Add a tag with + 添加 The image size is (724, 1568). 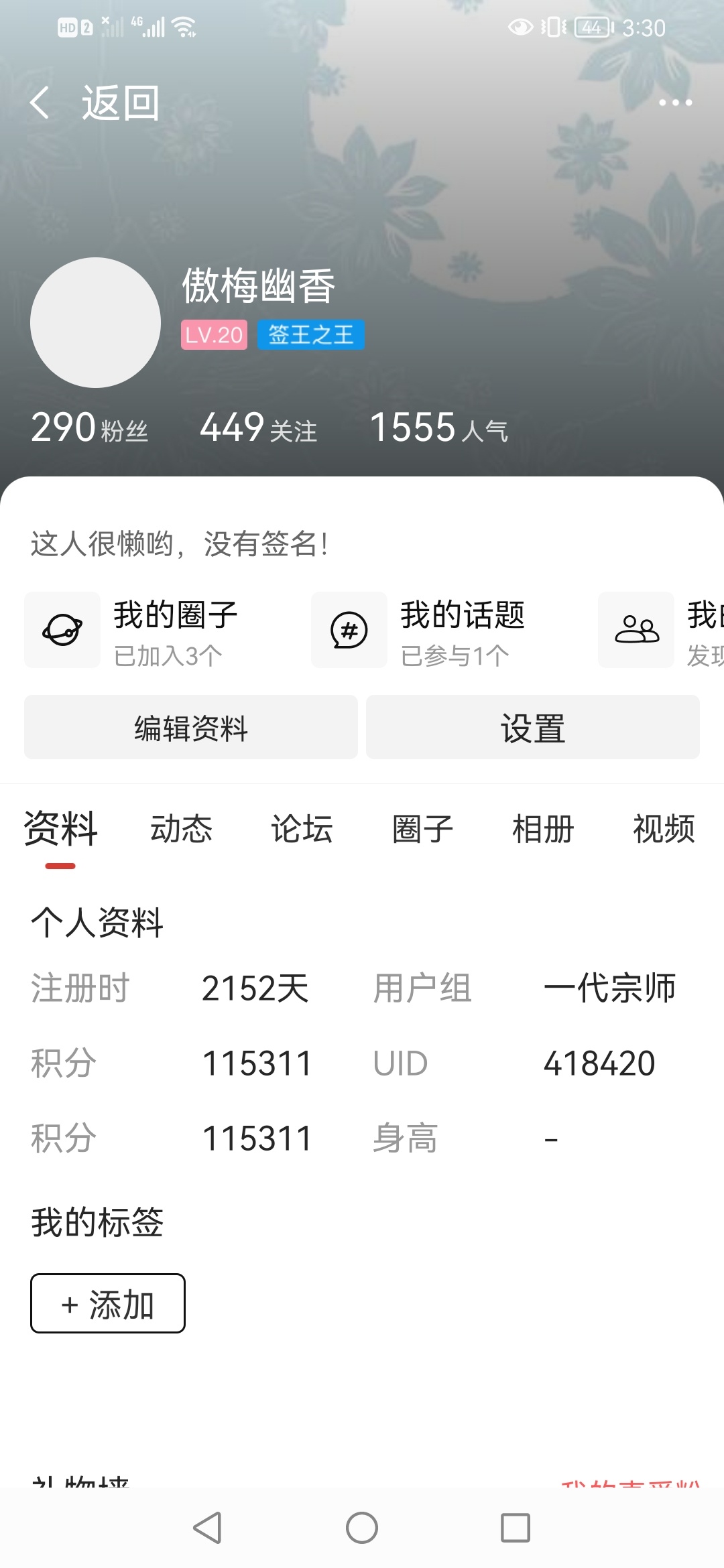[x=108, y=1303]
